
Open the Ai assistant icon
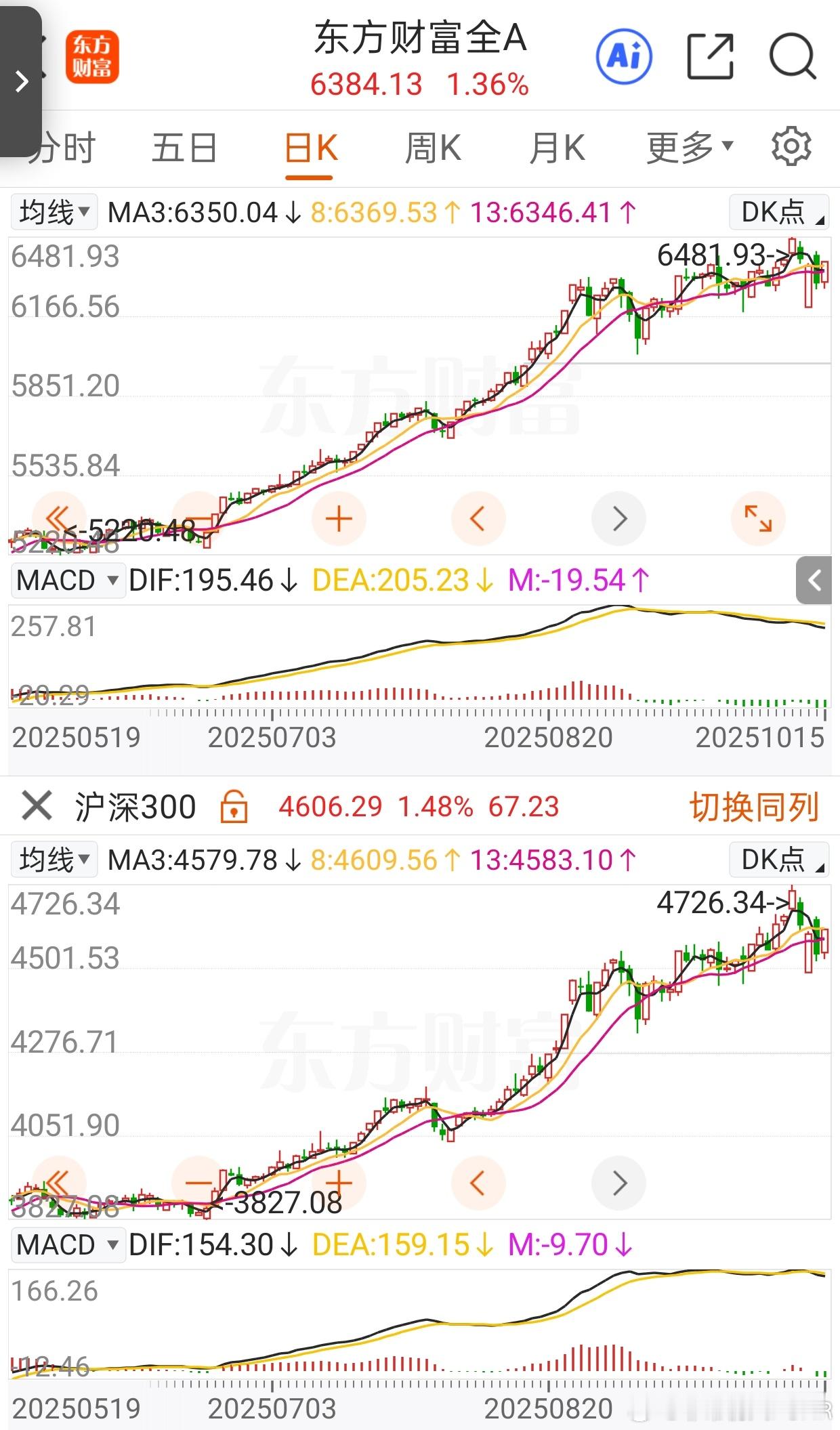[x=624, y=56]
